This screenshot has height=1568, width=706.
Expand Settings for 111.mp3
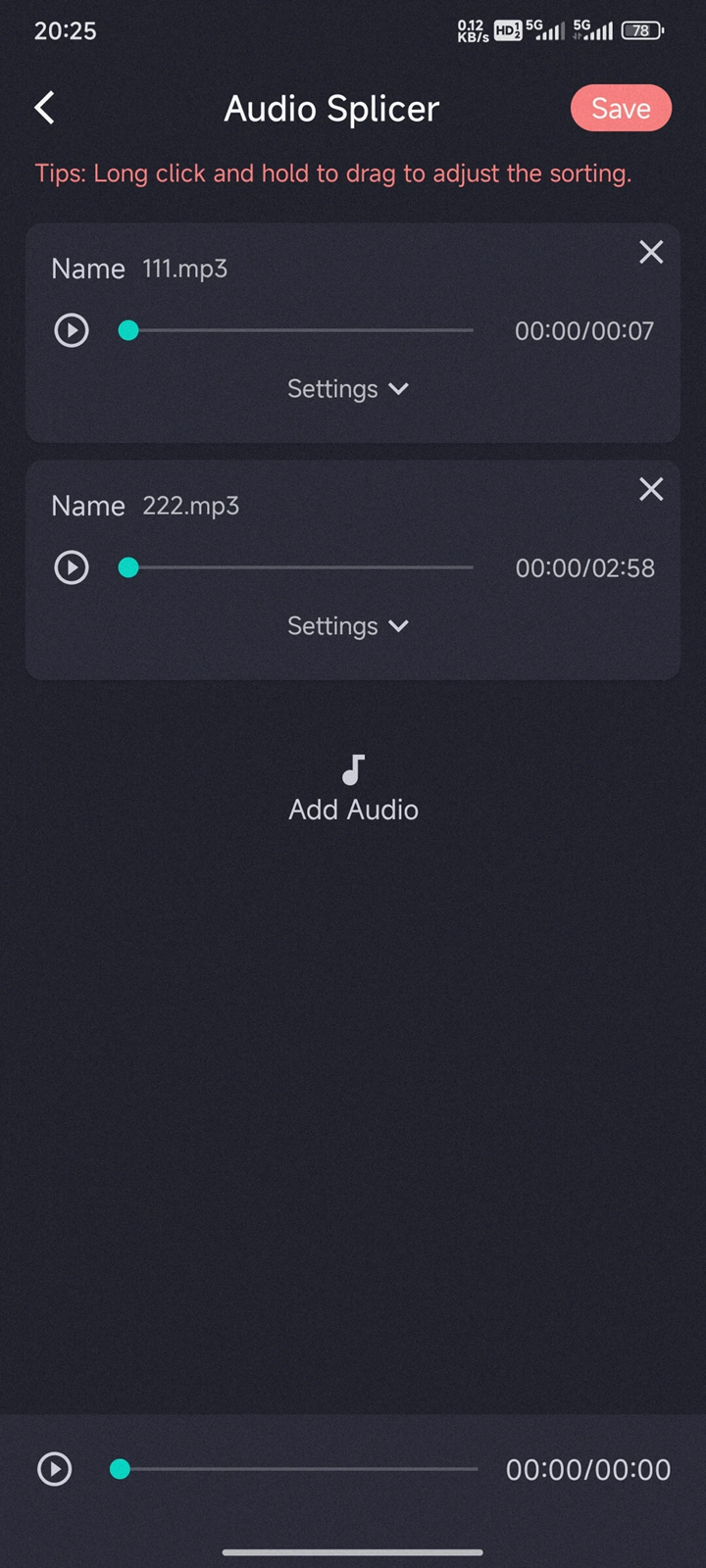tap(348, 389)
